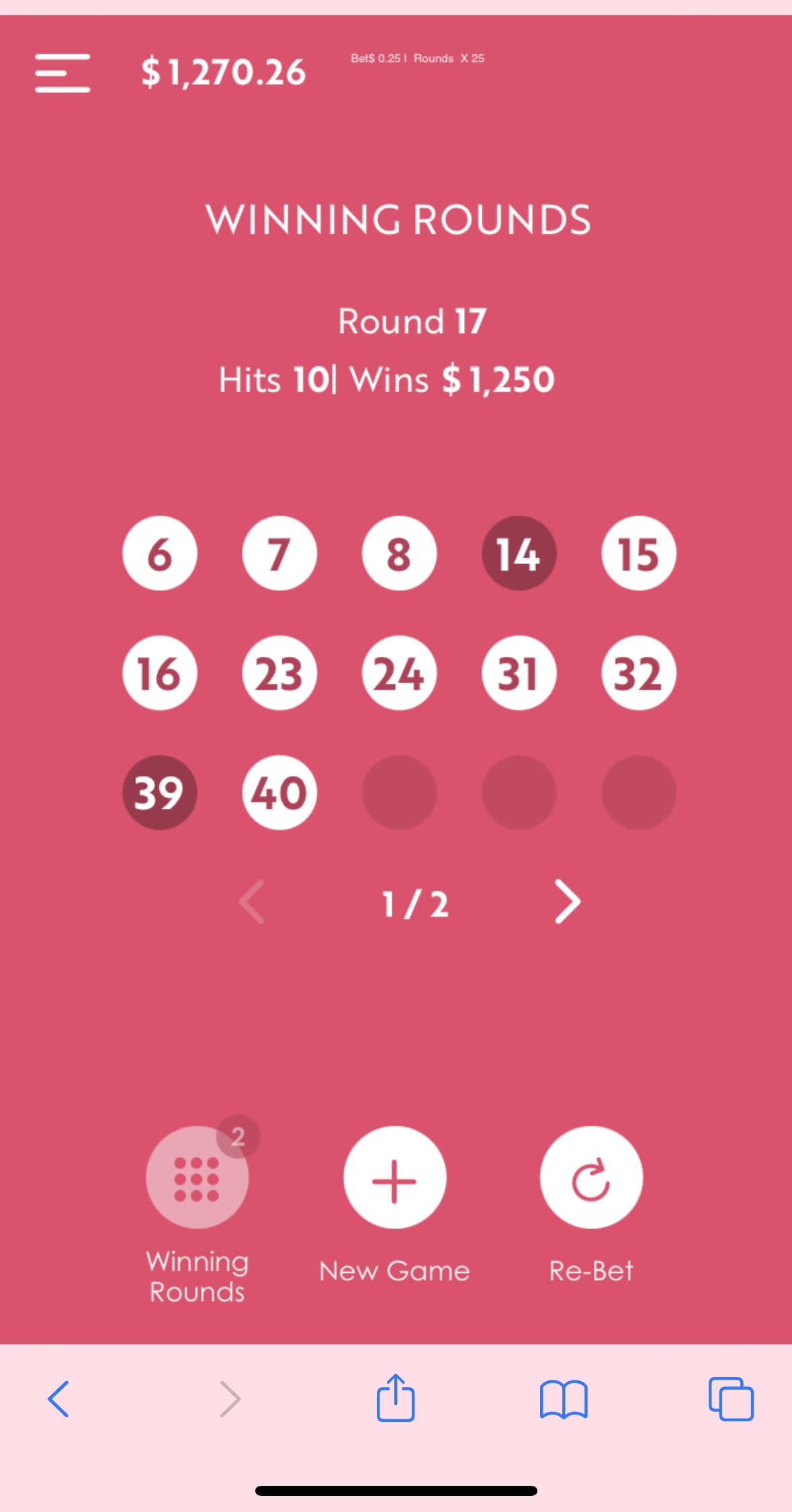The image size is (792, 1512).
Task: Share this page from the browser
Action: point(396,1398)
